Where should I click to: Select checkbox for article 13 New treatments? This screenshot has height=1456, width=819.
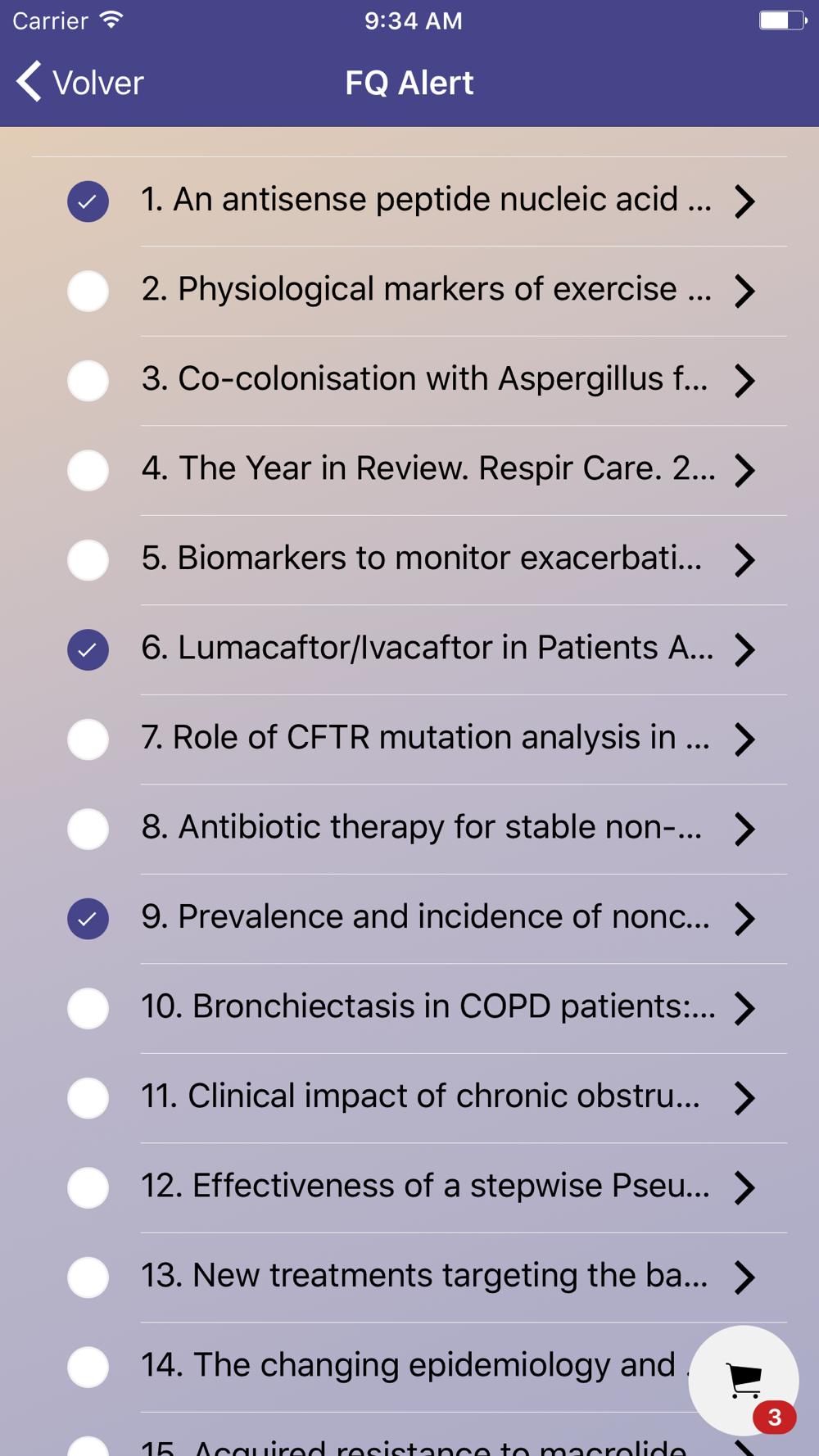pos(88,1277)
